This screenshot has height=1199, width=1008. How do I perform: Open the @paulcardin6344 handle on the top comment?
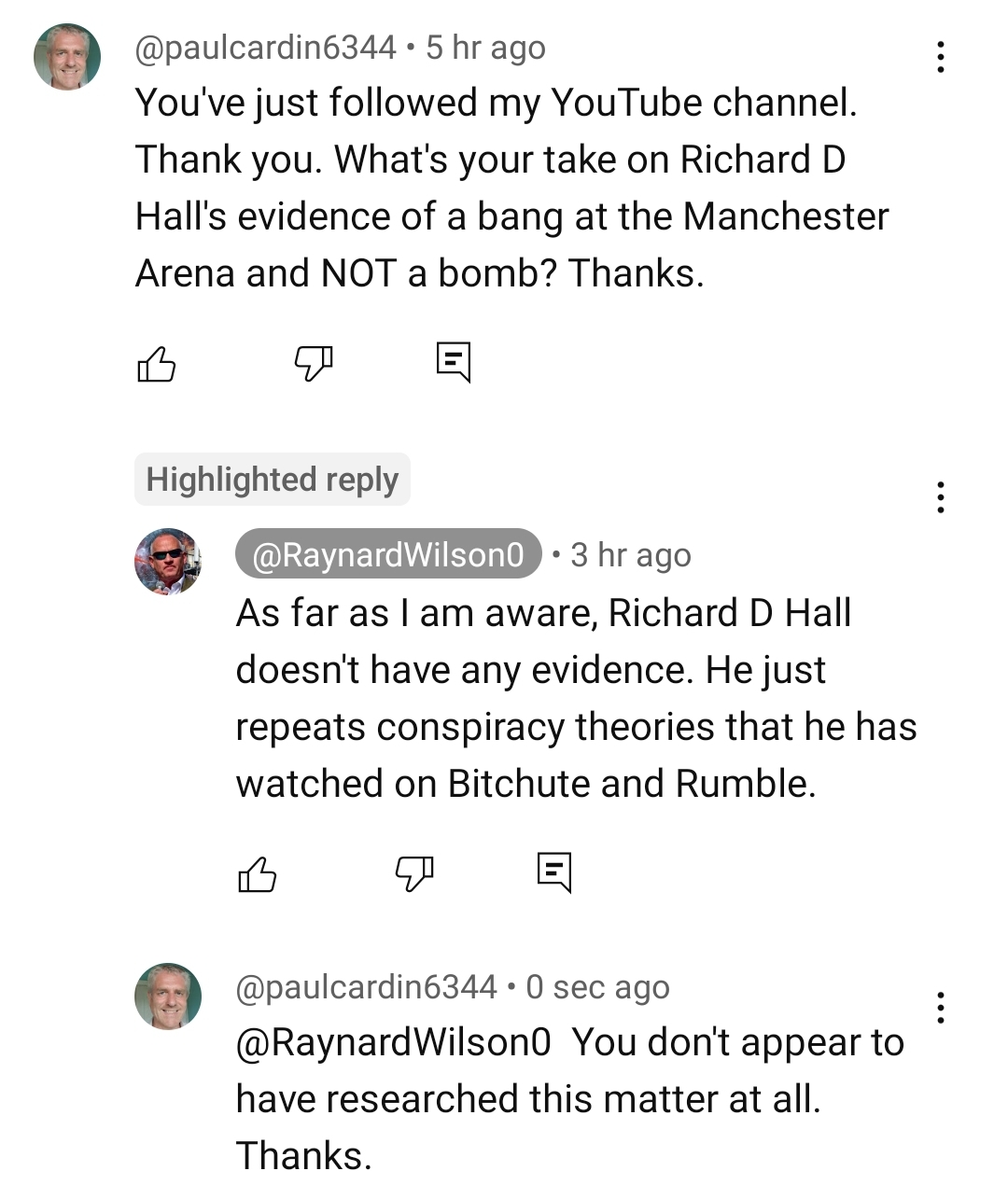[x=266, y=48]
